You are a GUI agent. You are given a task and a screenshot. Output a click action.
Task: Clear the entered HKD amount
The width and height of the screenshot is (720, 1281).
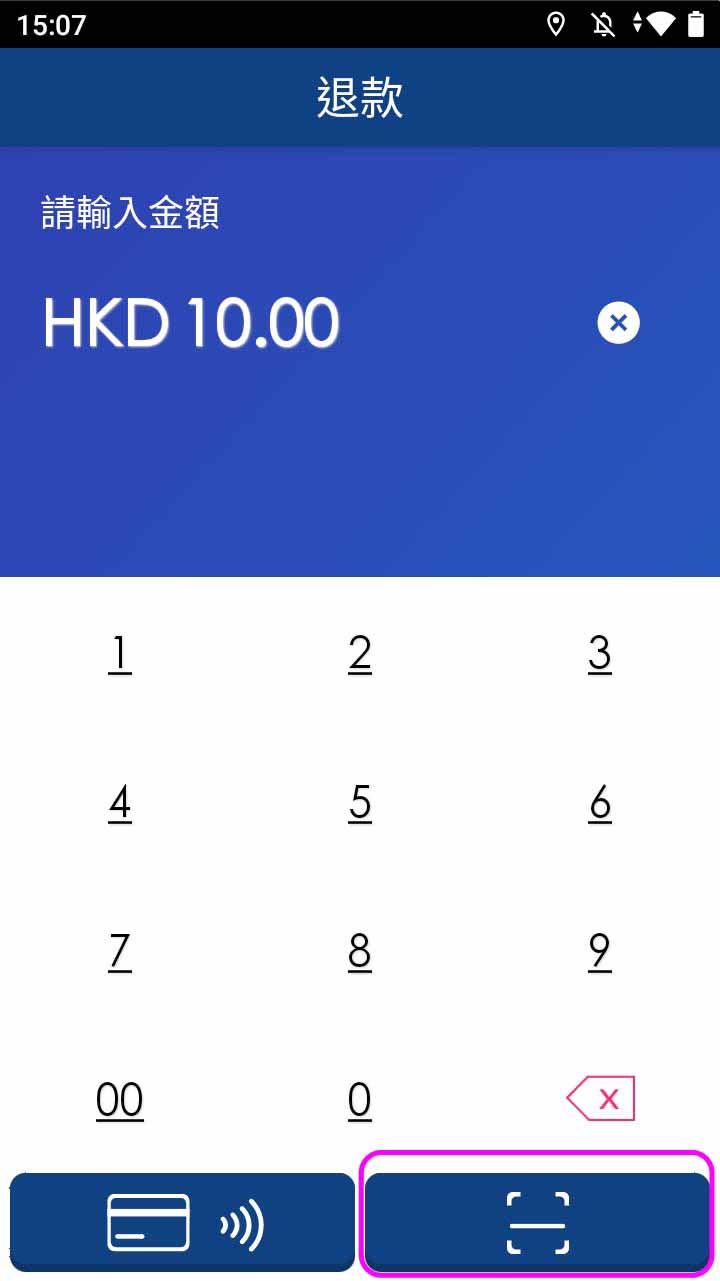(x=618, y=323)
